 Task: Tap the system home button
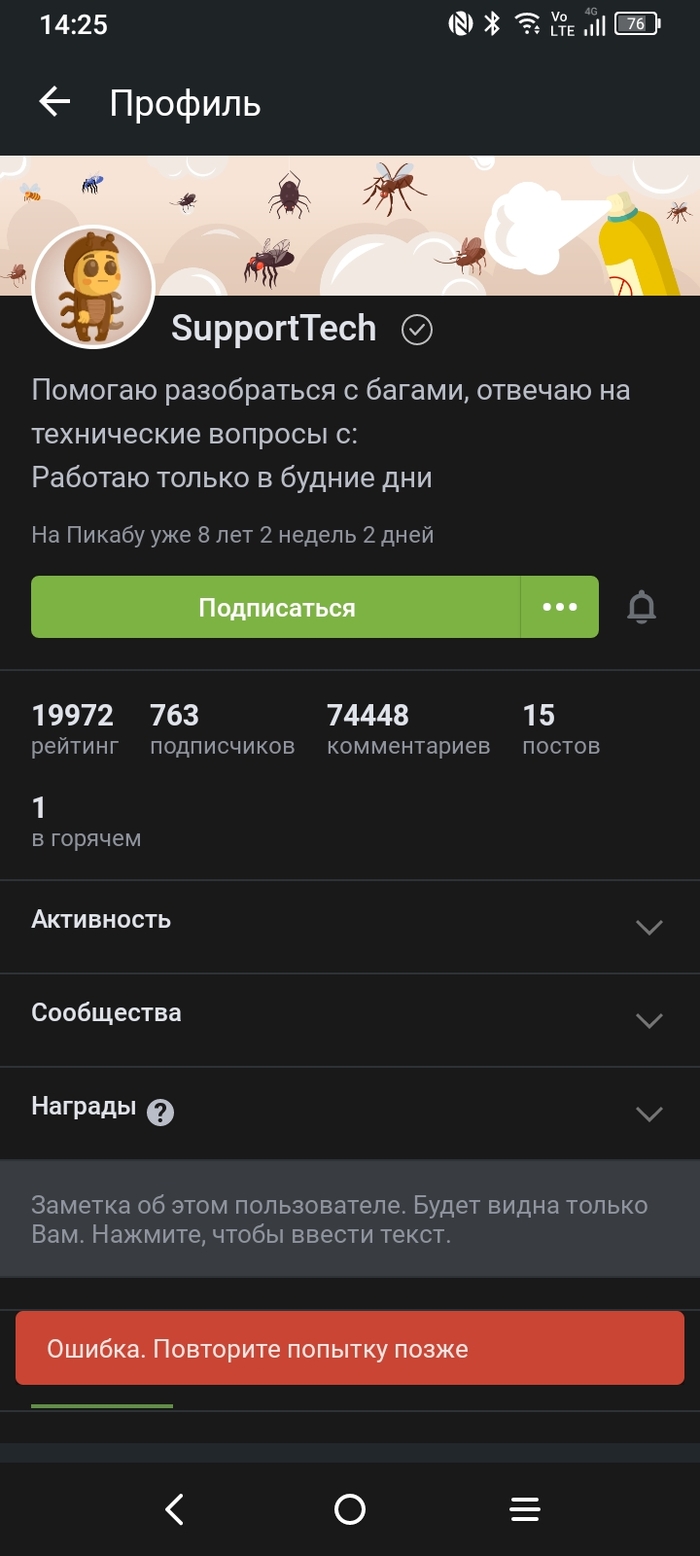350,1509
